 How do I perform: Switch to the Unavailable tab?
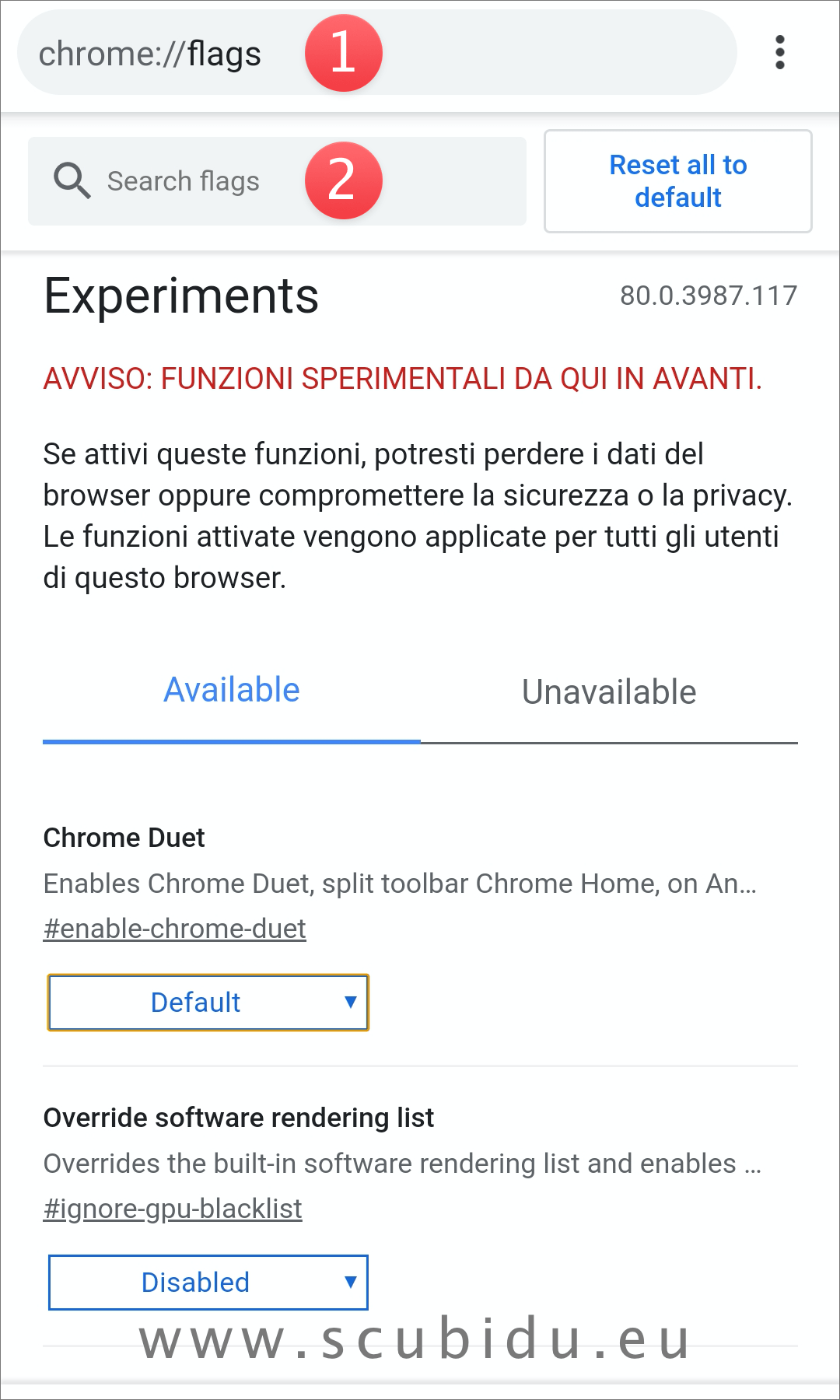[609, 691]
